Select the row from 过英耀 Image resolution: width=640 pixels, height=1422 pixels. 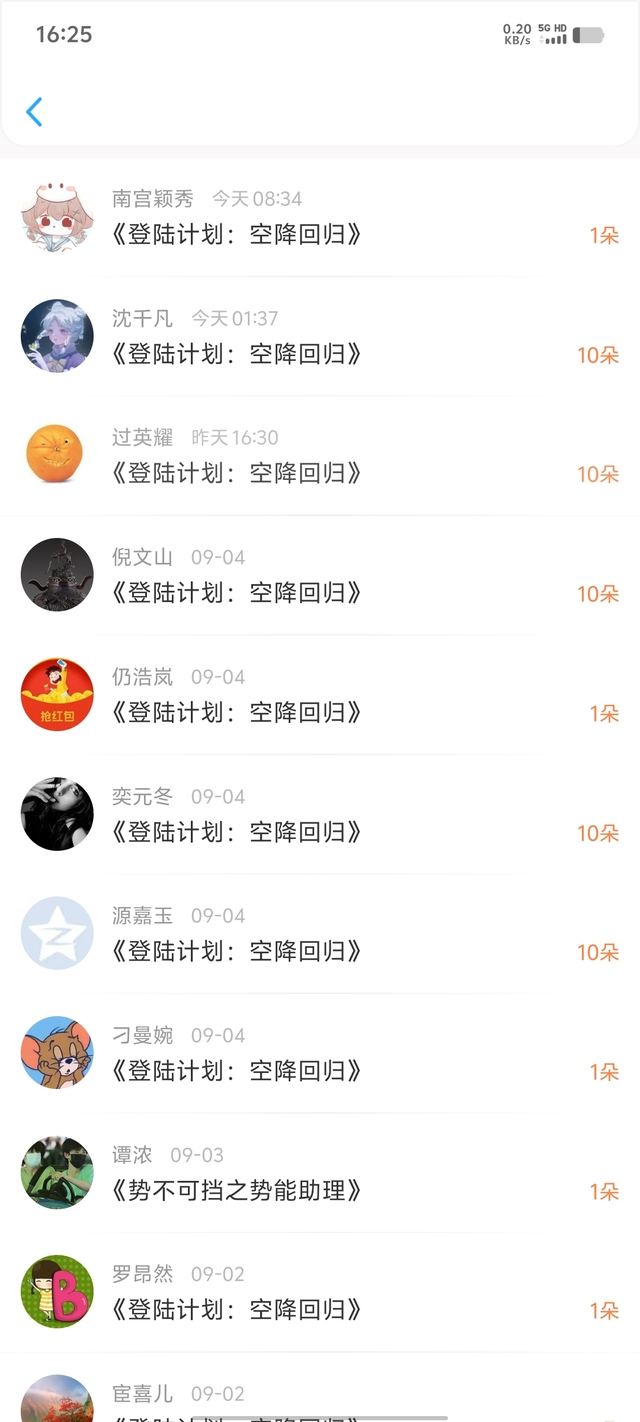(x=320, y=456)
